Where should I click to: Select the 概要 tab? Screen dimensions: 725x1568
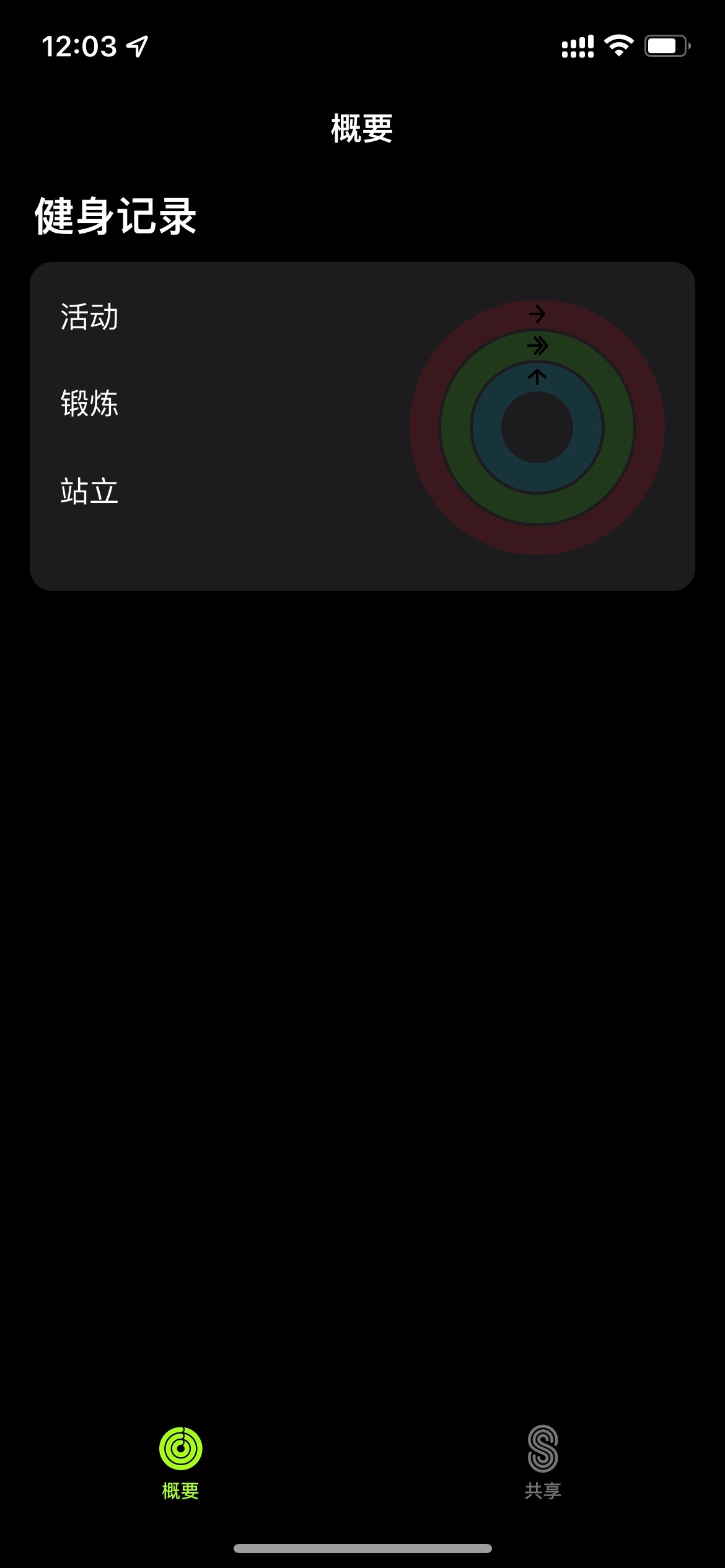[x=180, y=1461]
